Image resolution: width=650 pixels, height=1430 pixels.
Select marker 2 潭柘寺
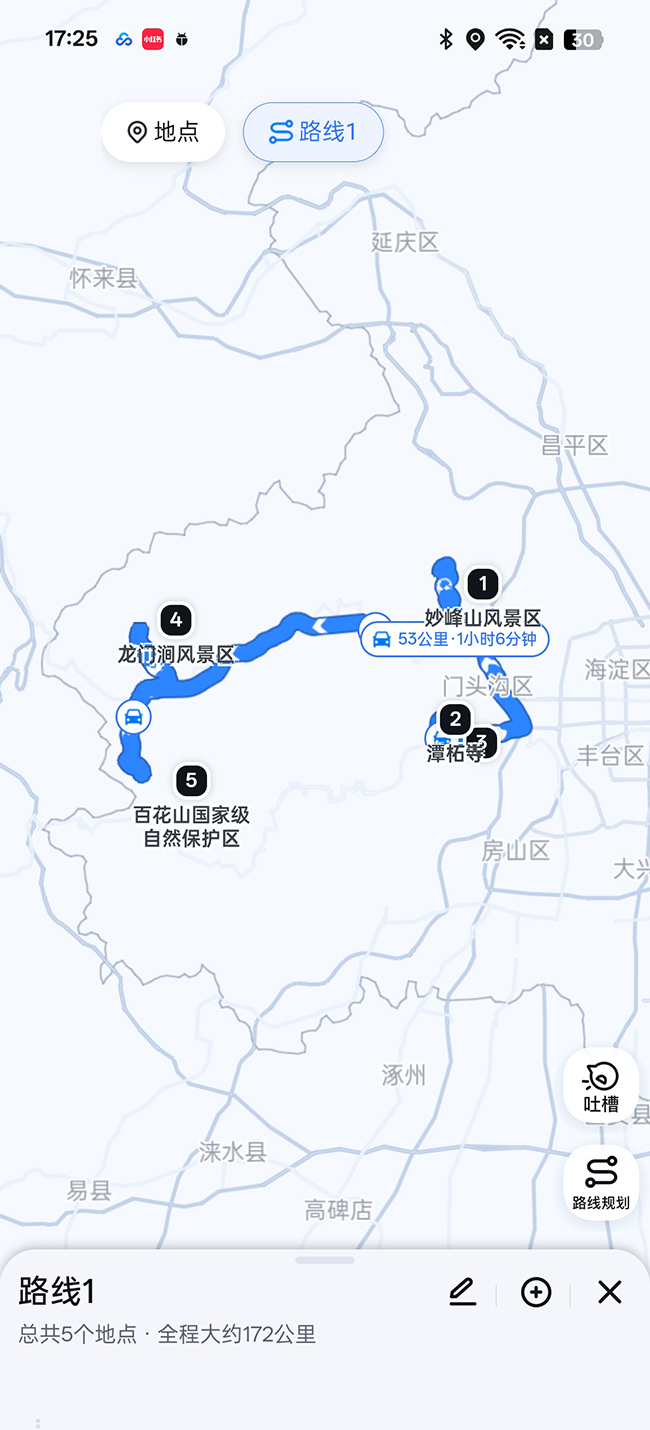click(x=455, y=719)
